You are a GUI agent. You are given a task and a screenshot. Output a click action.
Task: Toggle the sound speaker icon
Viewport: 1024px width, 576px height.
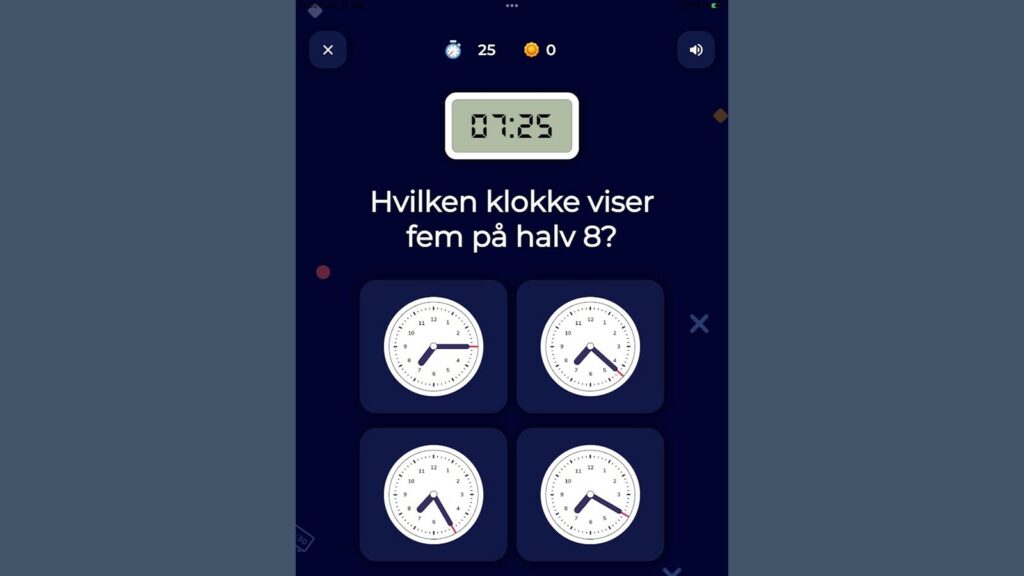[x=695, y=50]
